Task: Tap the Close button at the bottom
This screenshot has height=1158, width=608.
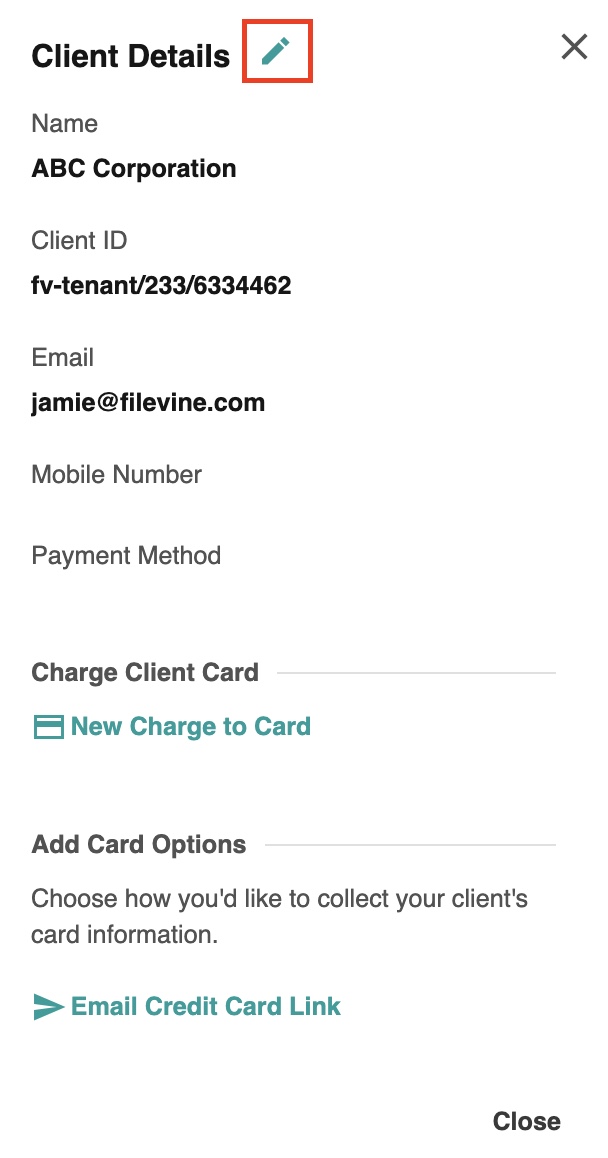Action: 527,1121
